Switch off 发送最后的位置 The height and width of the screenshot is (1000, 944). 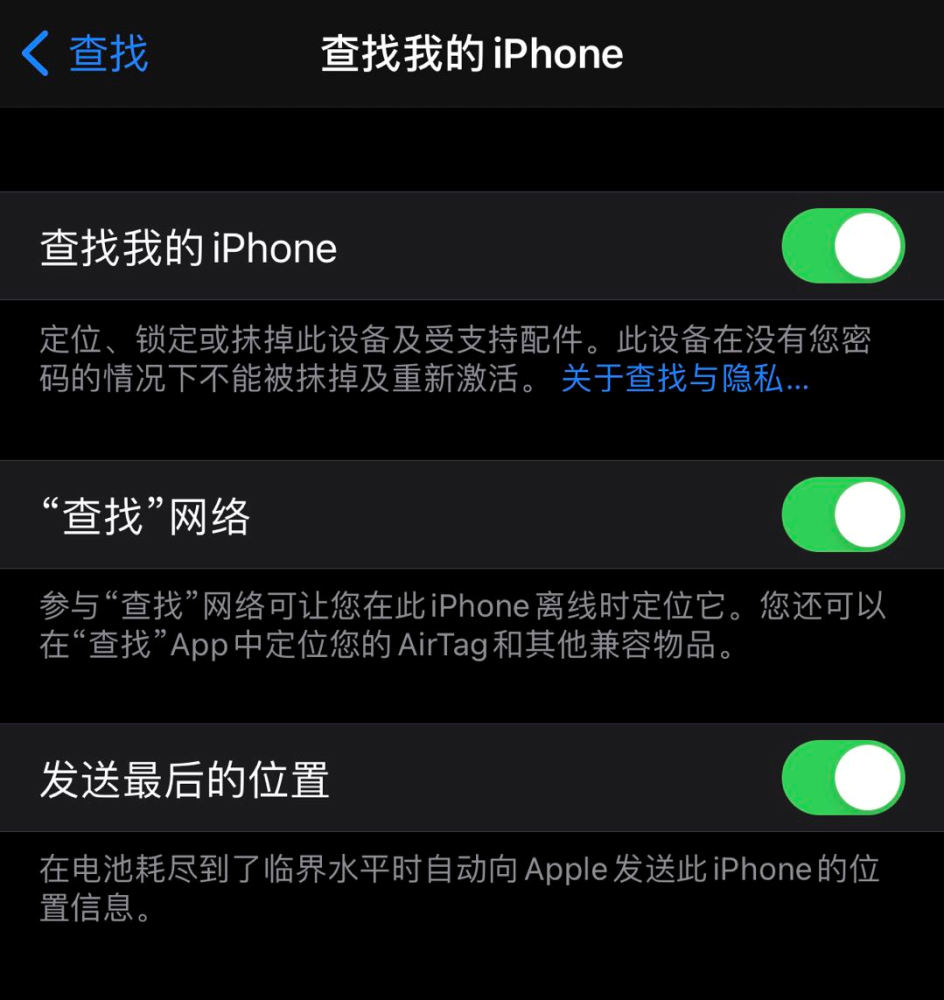[842, 778]
